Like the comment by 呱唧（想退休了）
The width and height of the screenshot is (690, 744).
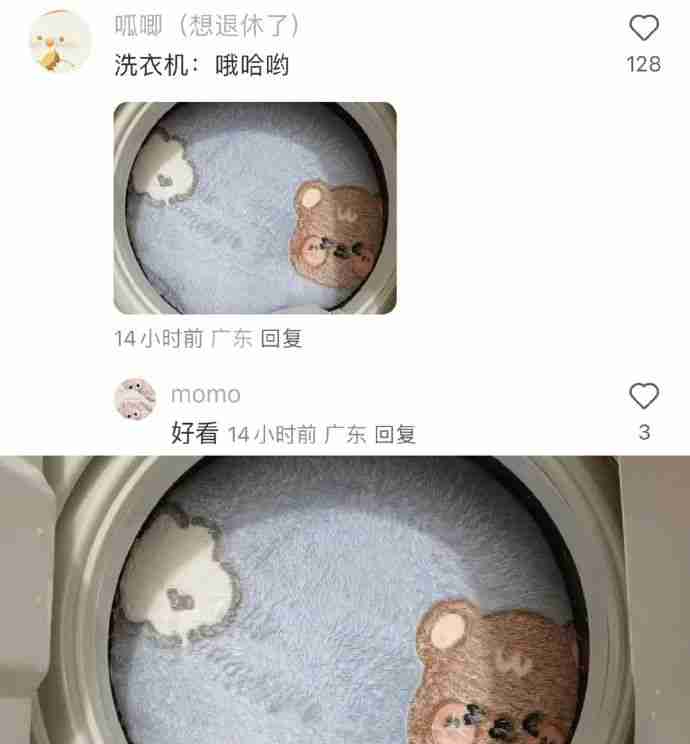click(644, 28)
